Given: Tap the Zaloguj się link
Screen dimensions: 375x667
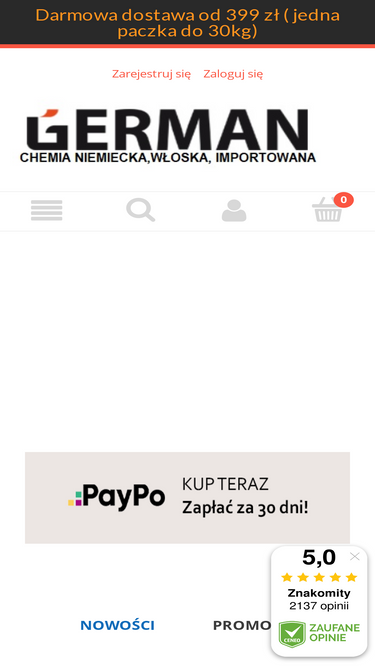Looking at the screenshot, I should (233, 74).
